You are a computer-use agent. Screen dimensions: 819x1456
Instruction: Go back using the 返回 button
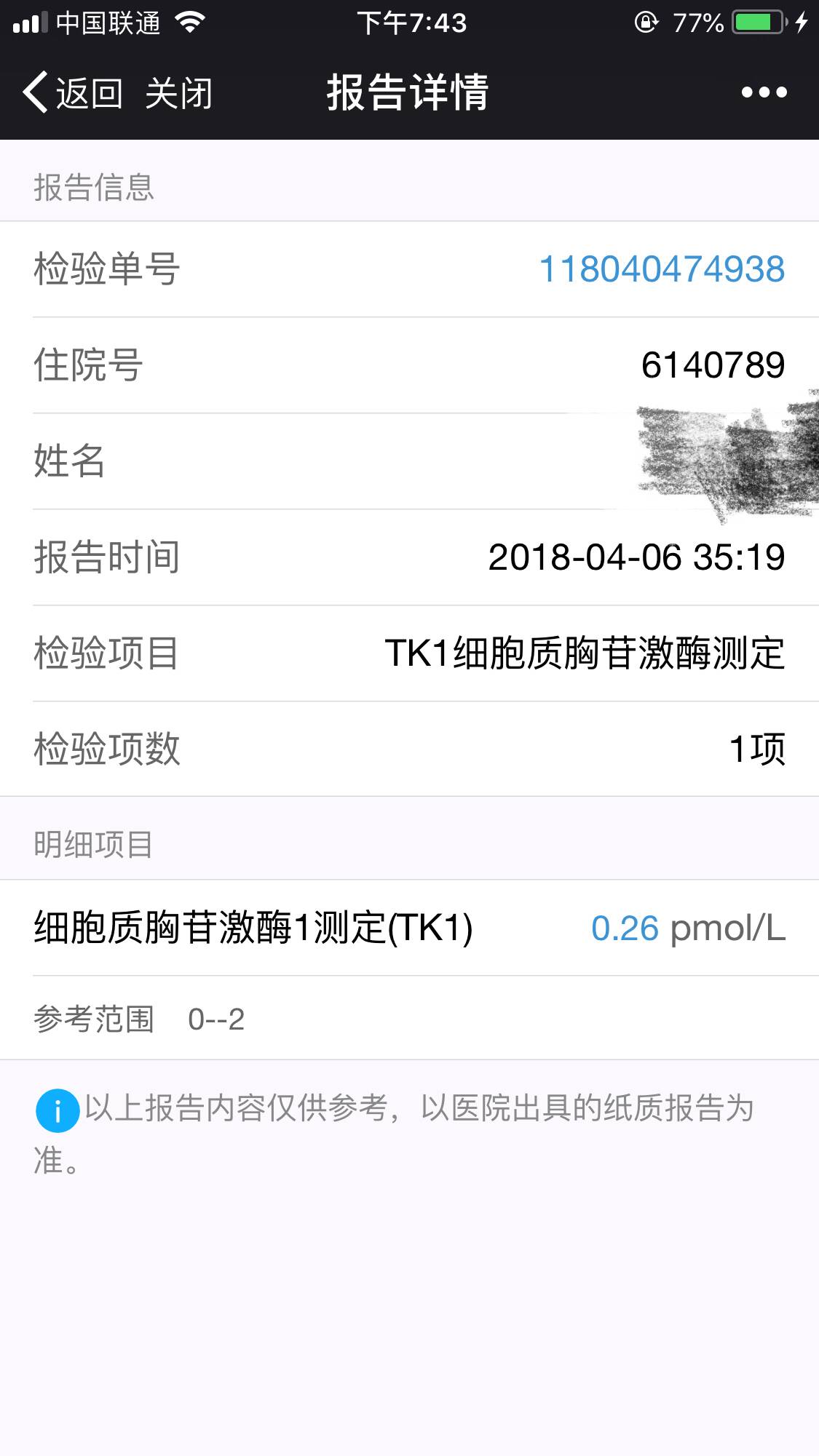[x=73, y=93]
